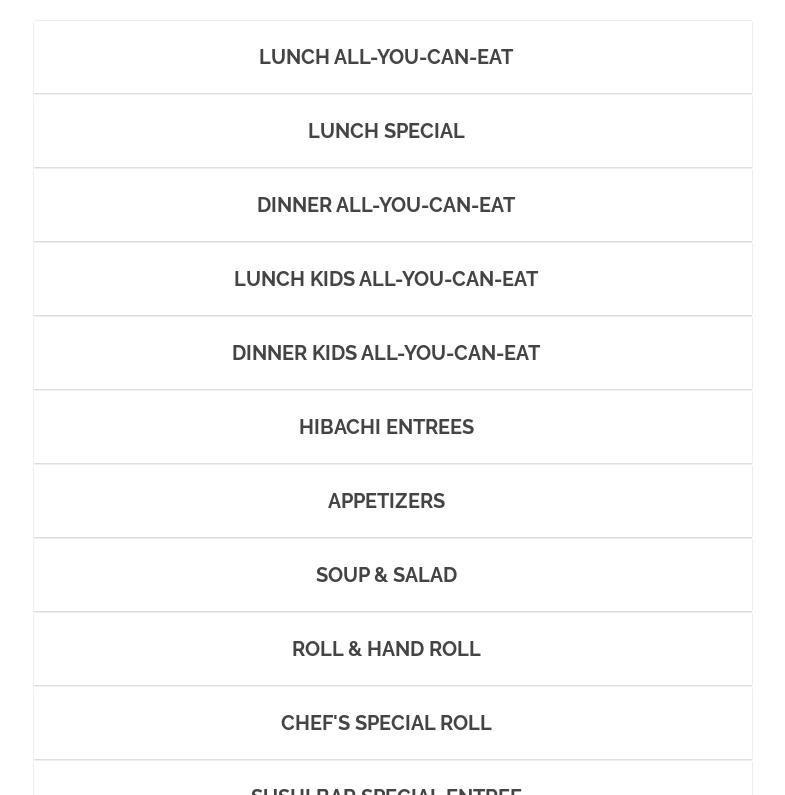Open the Hibachi Entrees category
Viewport: 785px width, 795px height.
pos(392,427)
